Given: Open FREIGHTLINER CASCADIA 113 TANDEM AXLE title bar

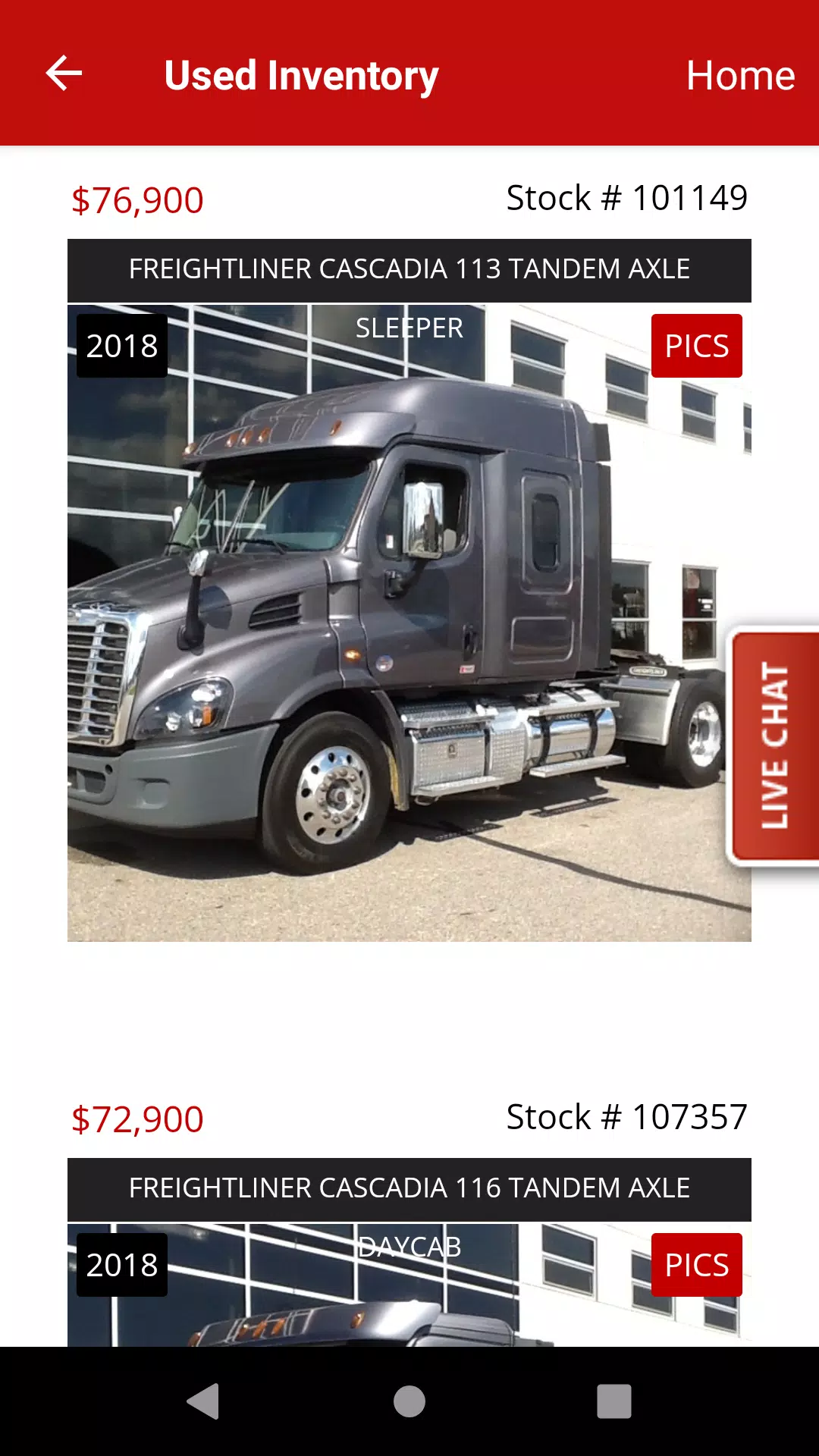Looking at the screenshot, I should [x=409, y=268].
